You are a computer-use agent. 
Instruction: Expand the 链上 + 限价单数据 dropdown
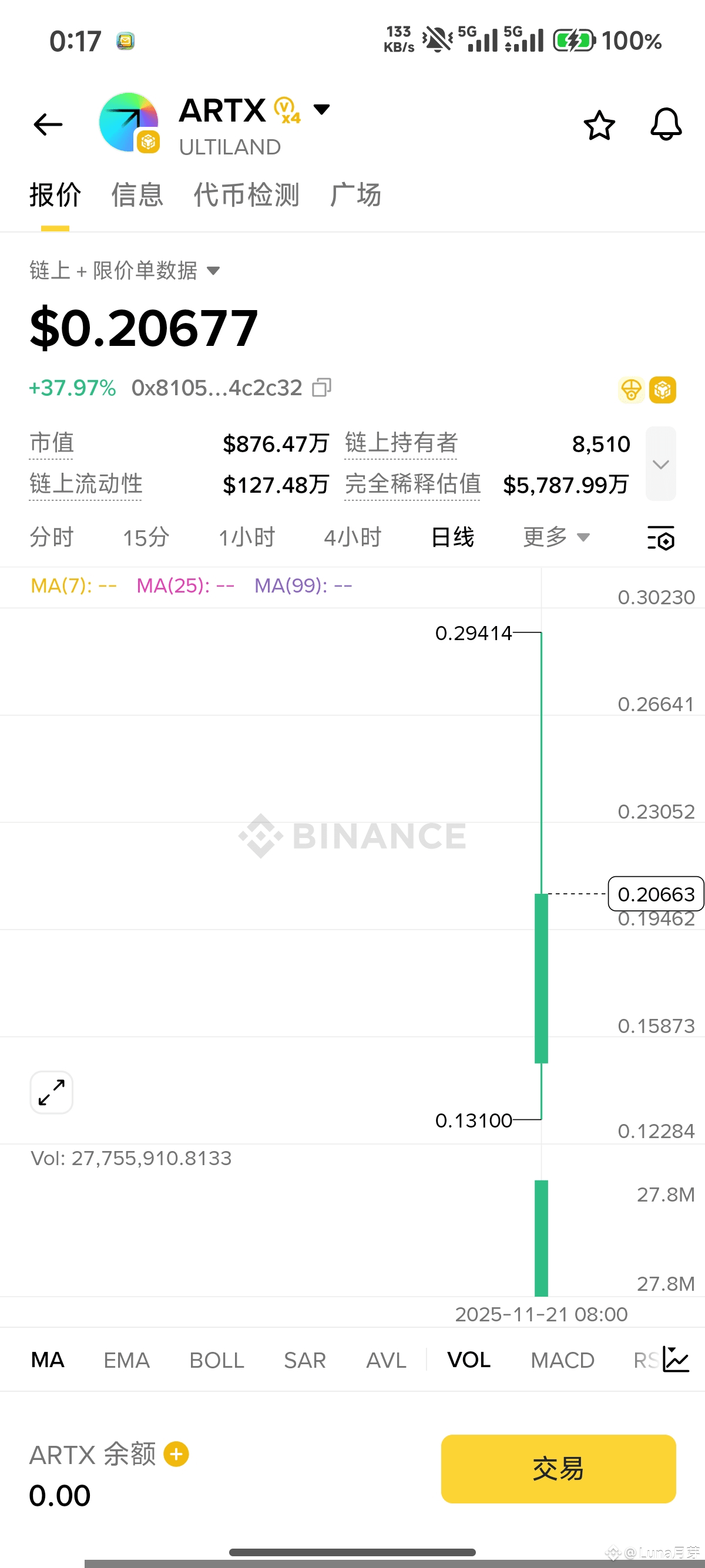(213, 271)
